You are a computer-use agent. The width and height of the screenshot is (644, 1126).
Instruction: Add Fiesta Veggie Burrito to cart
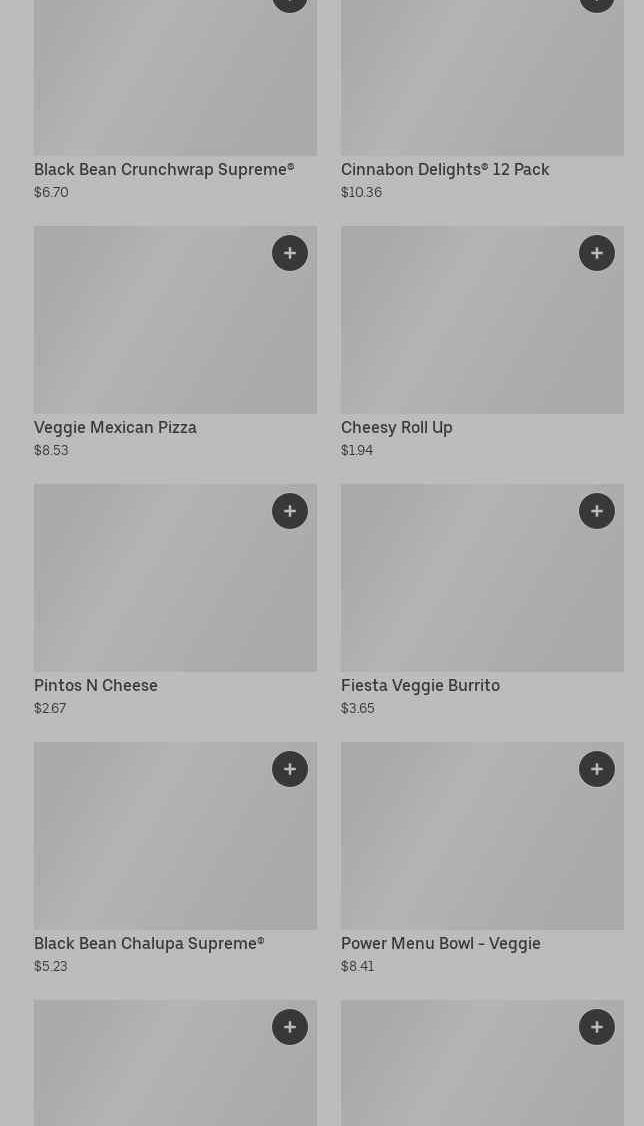point(597,511)
